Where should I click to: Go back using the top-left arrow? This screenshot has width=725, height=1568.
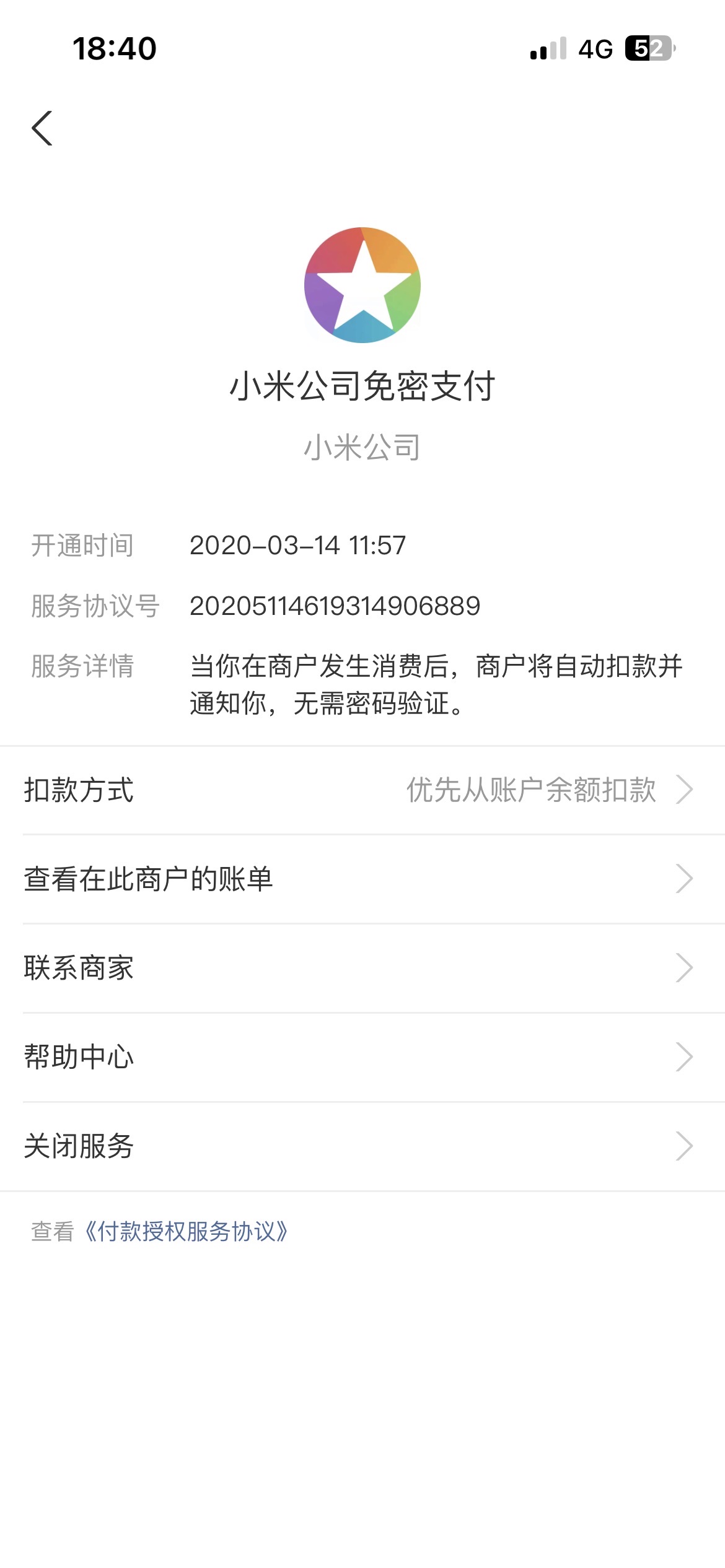pyautogui.click(x=42, y=128)
